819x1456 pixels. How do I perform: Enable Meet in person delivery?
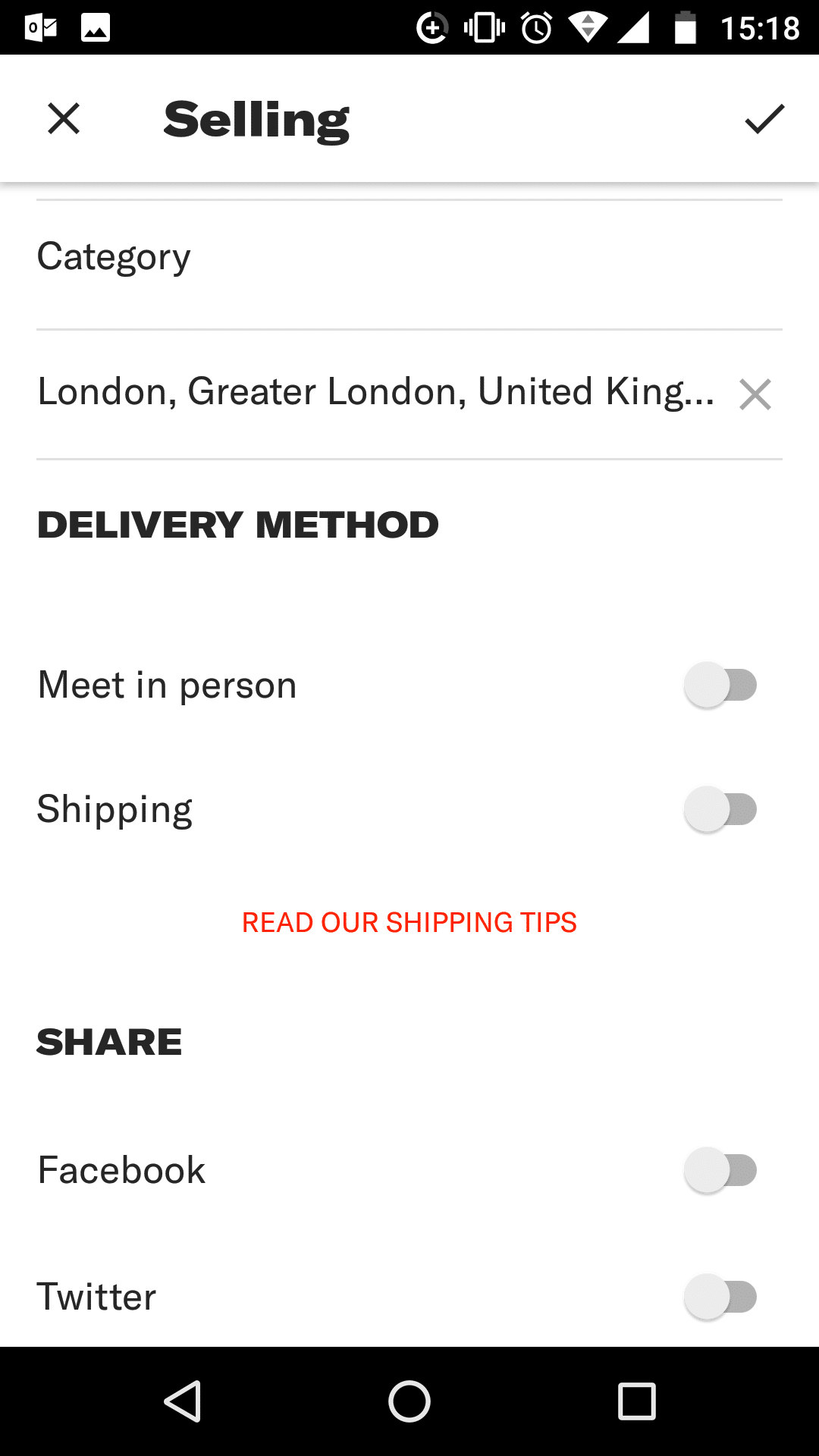(x=720, y=685)
